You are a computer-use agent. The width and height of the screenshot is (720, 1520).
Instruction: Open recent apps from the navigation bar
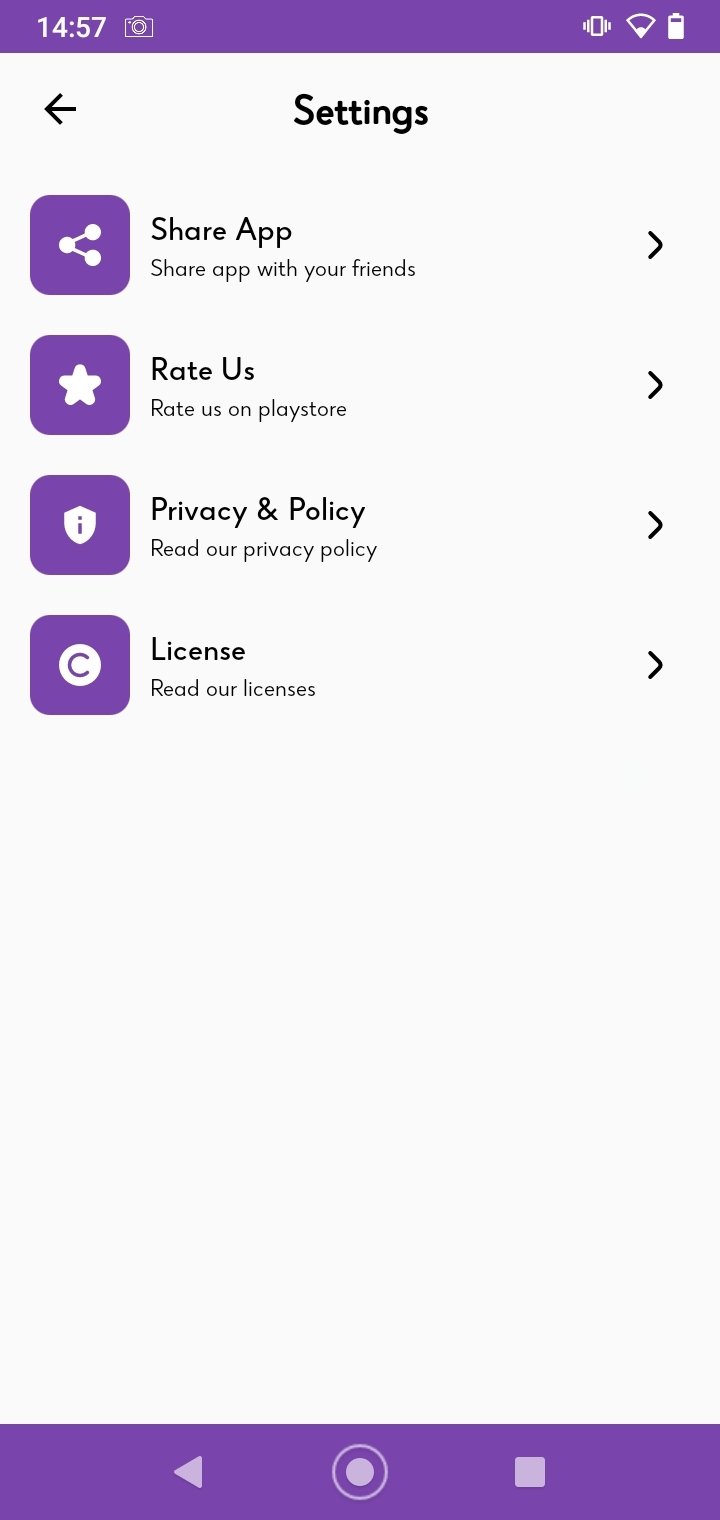pos(529,1472)
